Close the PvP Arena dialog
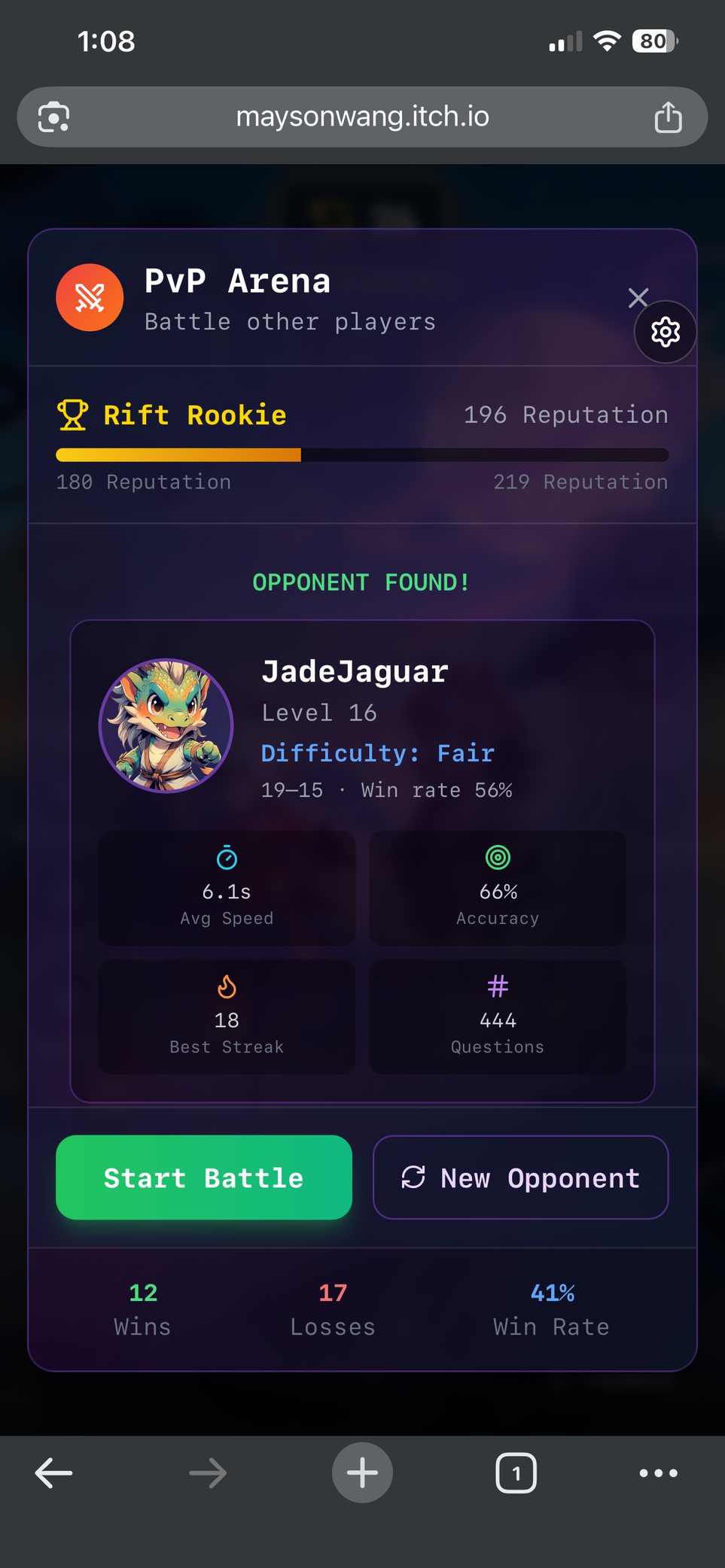 click(x=638, y=298)
